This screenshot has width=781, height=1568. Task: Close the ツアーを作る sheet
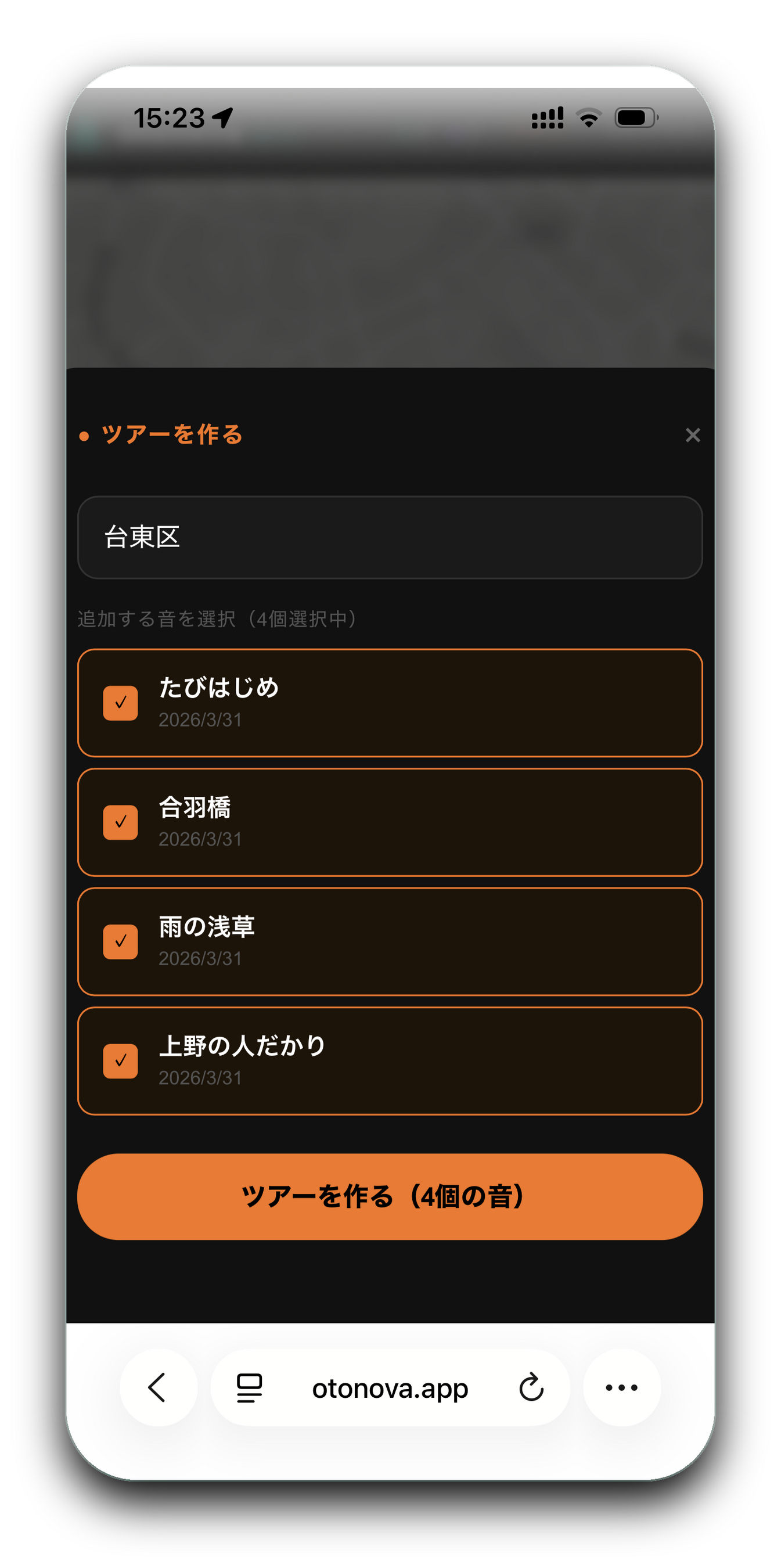click(x=692, y=434)
